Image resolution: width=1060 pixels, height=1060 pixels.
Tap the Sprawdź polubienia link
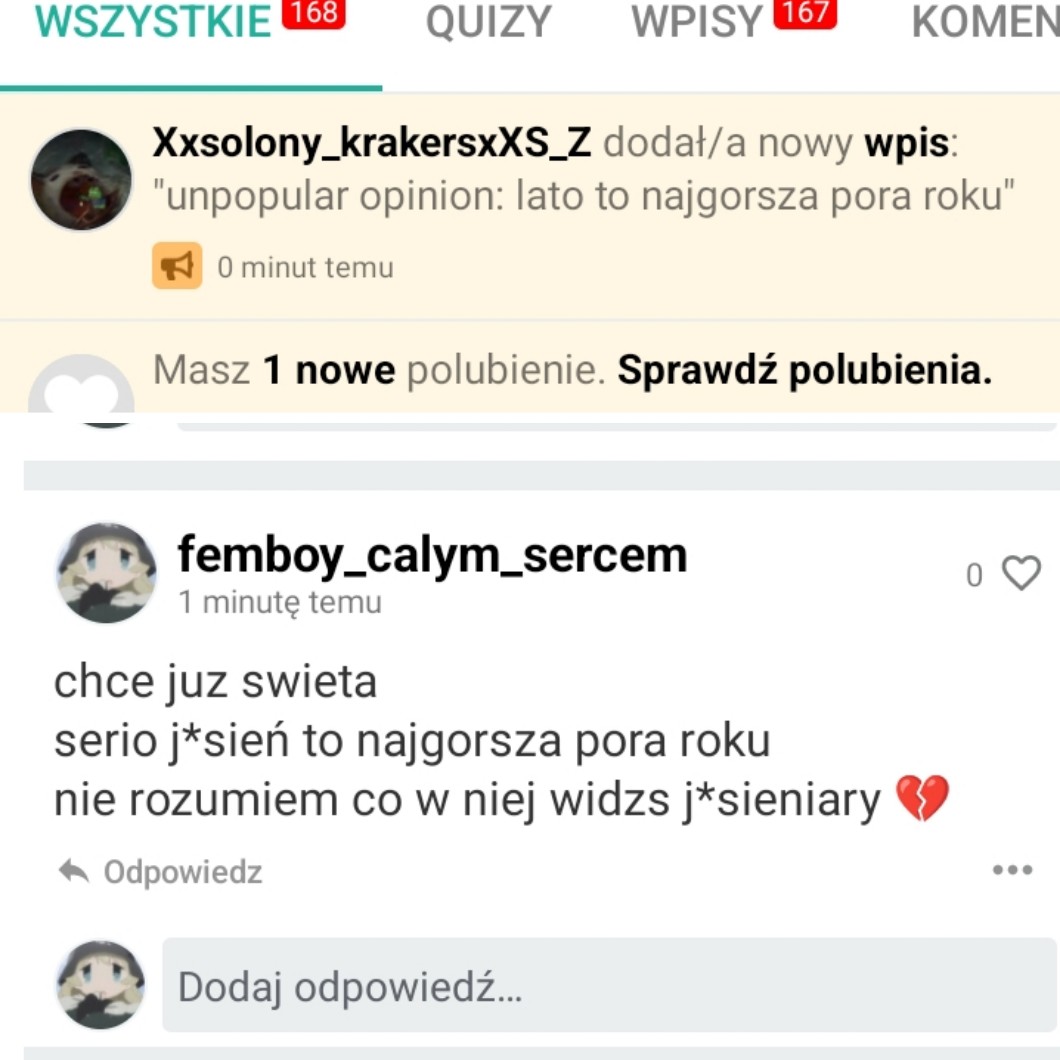tap(804, 371)
